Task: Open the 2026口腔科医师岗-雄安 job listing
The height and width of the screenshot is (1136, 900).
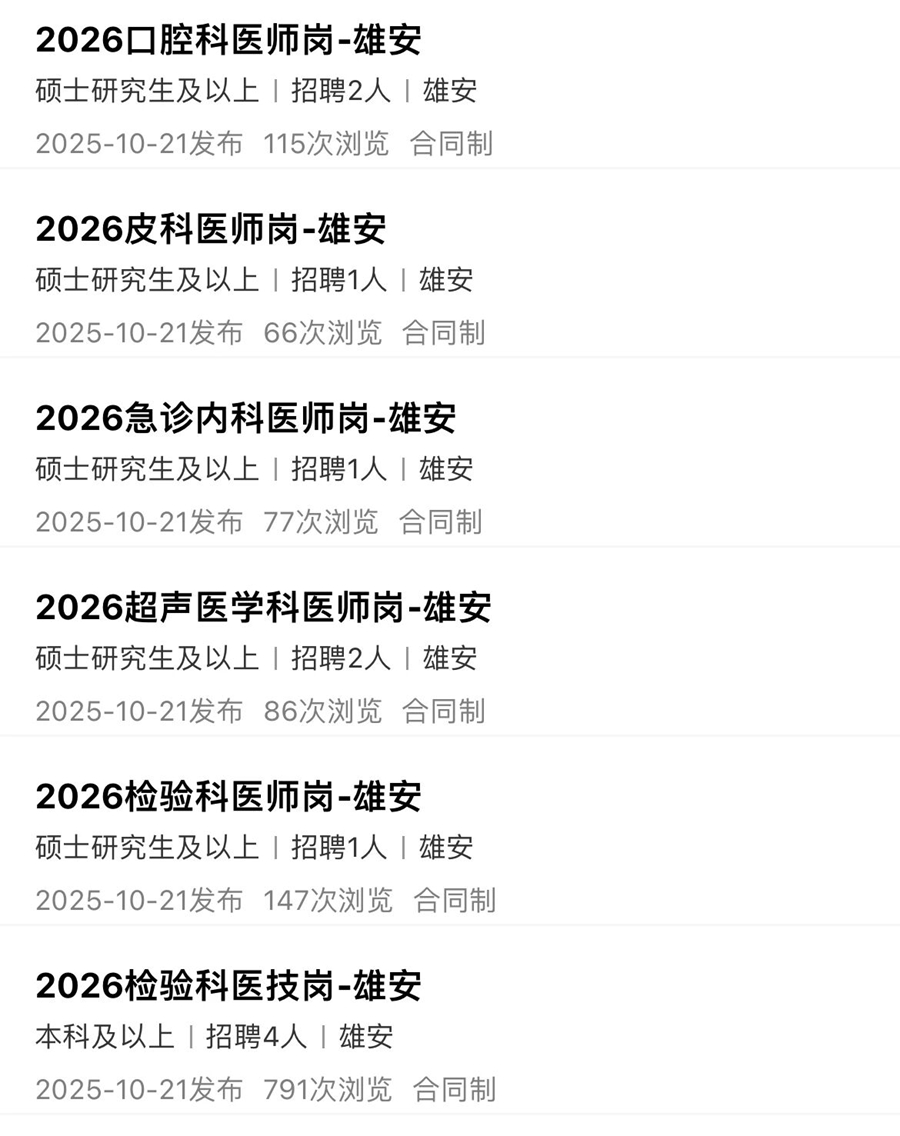Action: 228,41
